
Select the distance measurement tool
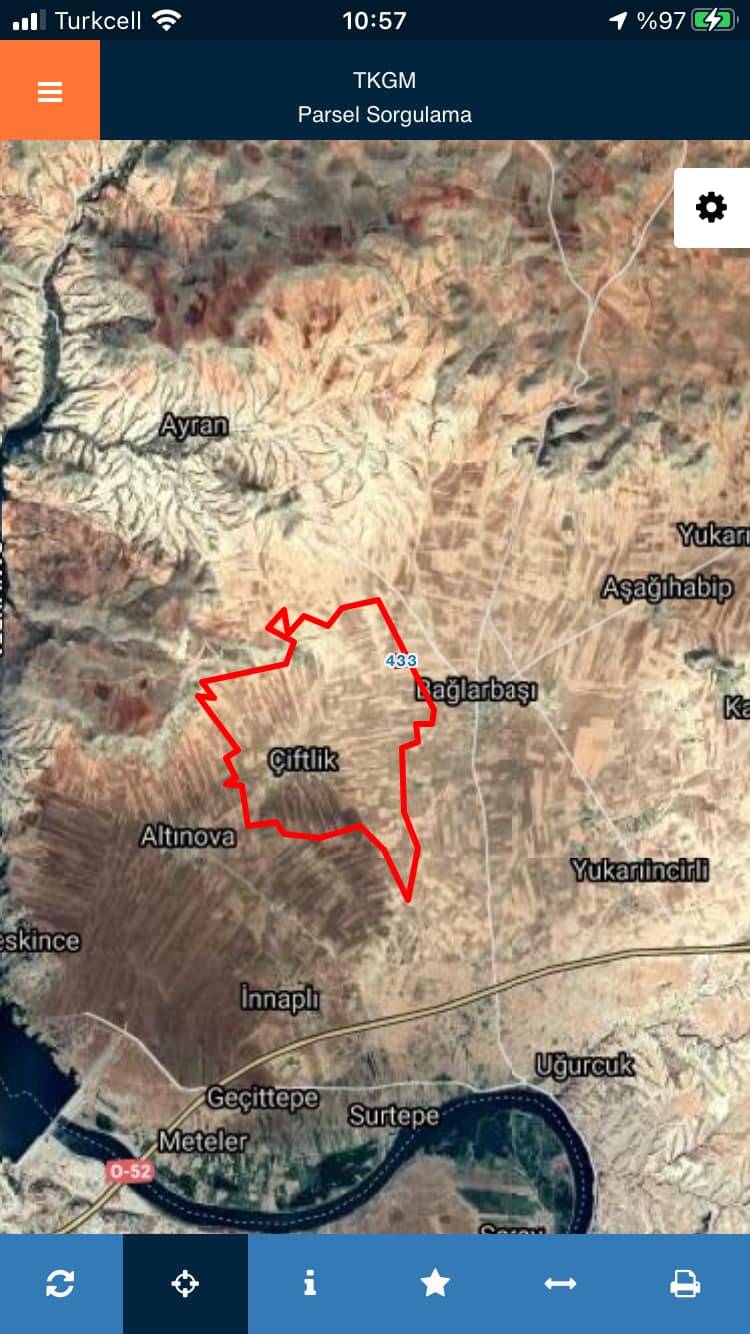click(x=561, y=1284)
